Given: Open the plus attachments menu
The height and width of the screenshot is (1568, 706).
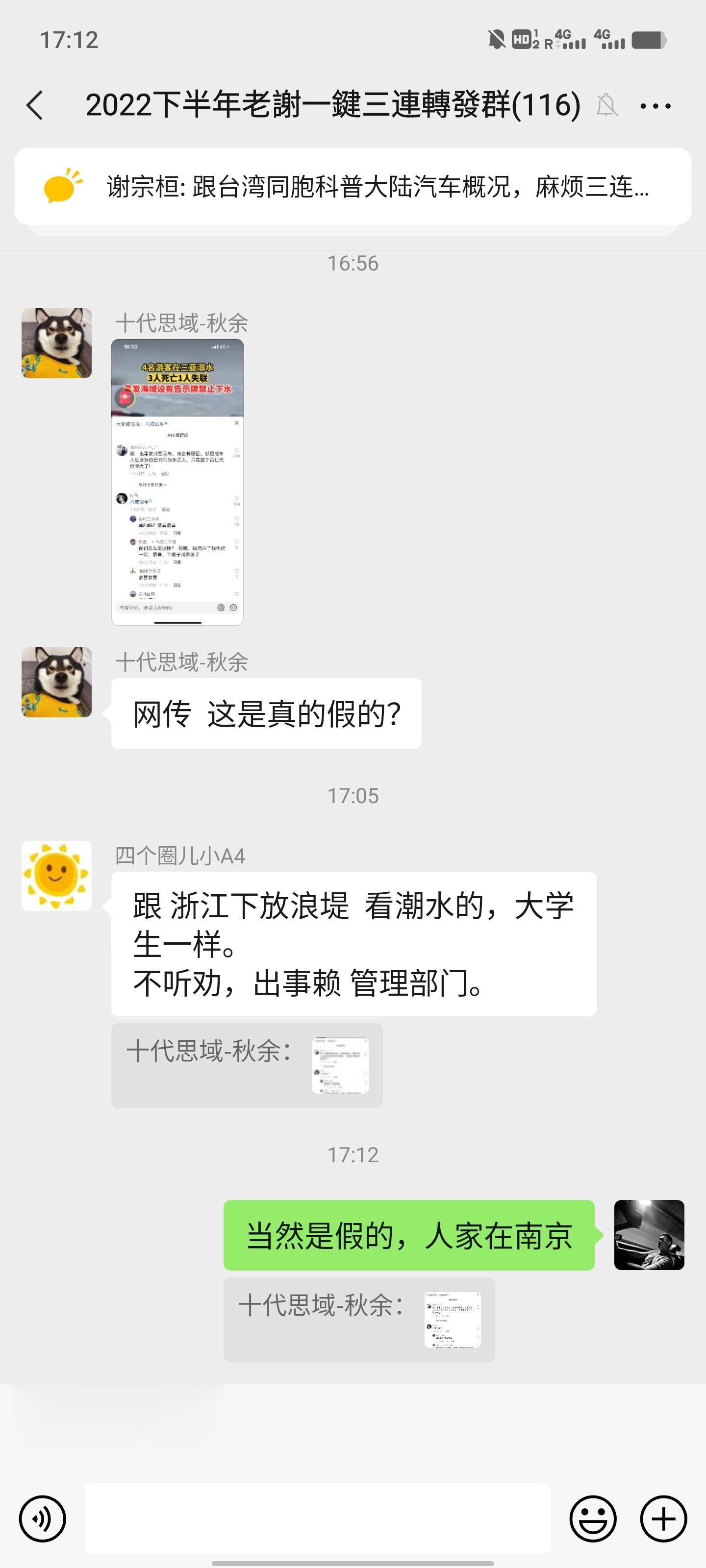Looking at the screenshot, I should [x=663, y=1519].
